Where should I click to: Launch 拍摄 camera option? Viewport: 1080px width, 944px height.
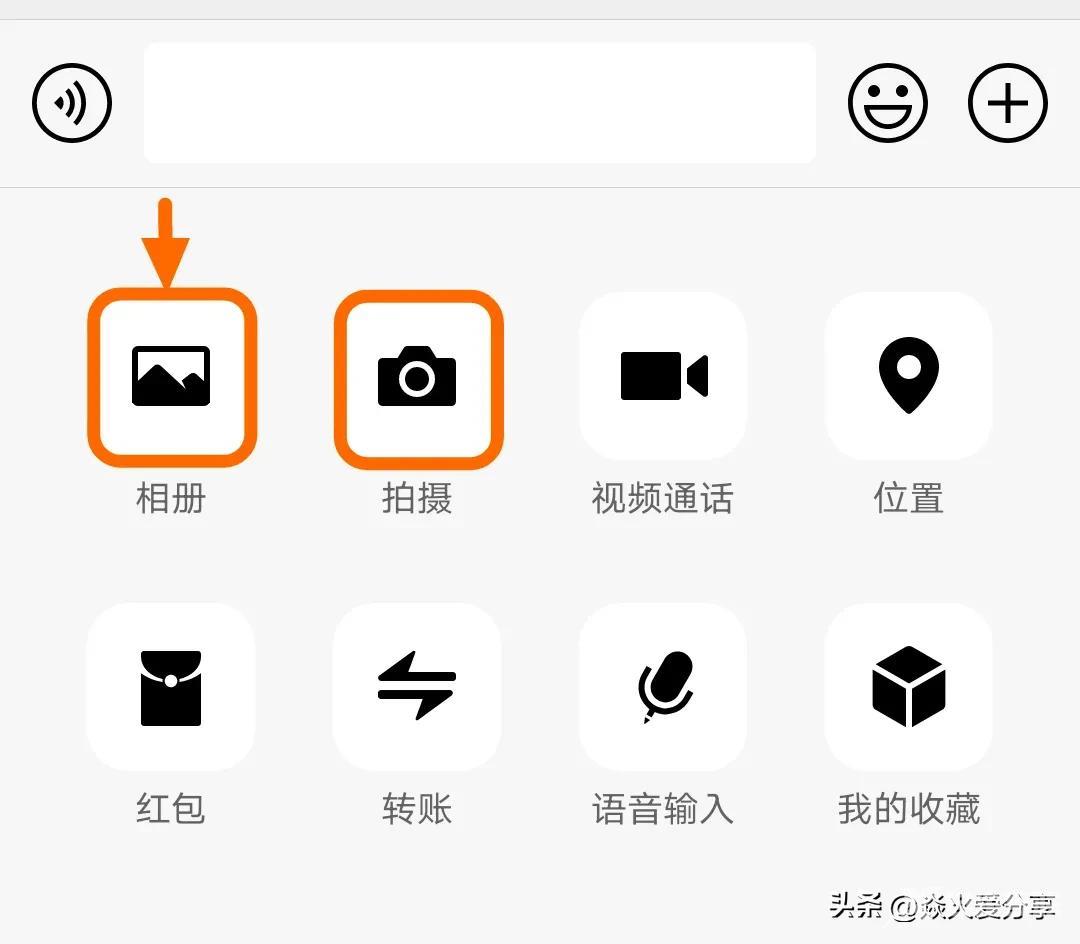[417, 377]
